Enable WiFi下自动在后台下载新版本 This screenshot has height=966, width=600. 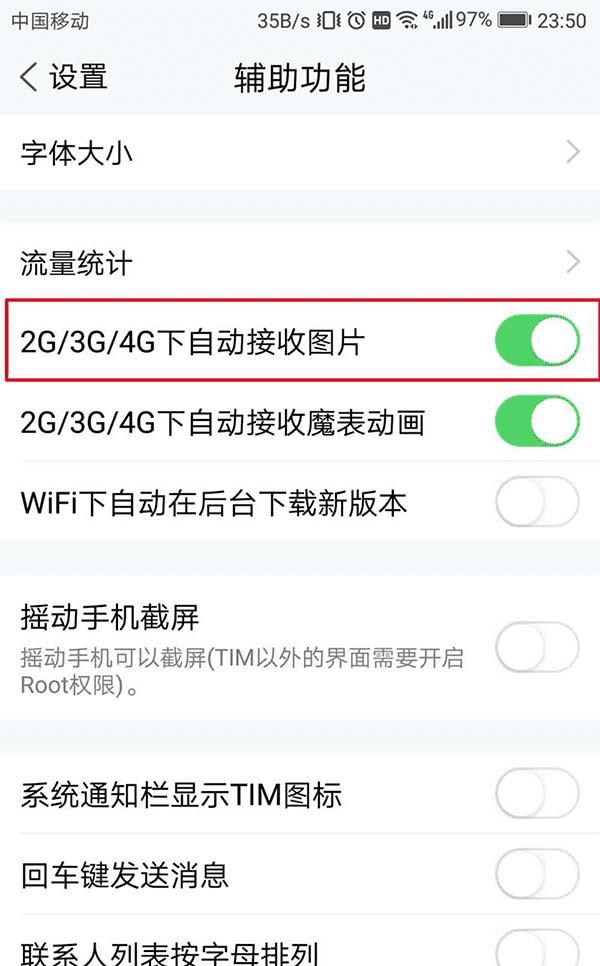point(537,502)
